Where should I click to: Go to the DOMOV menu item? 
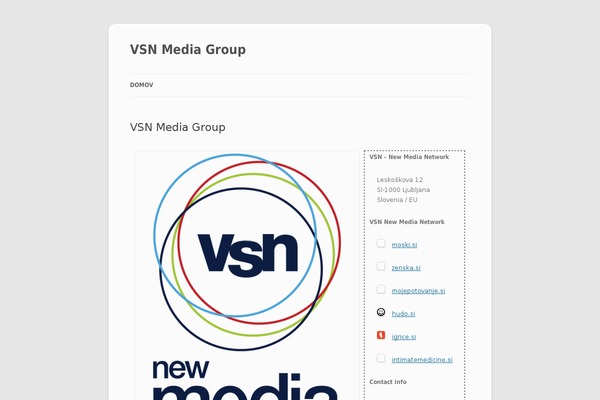coord(141,85)
